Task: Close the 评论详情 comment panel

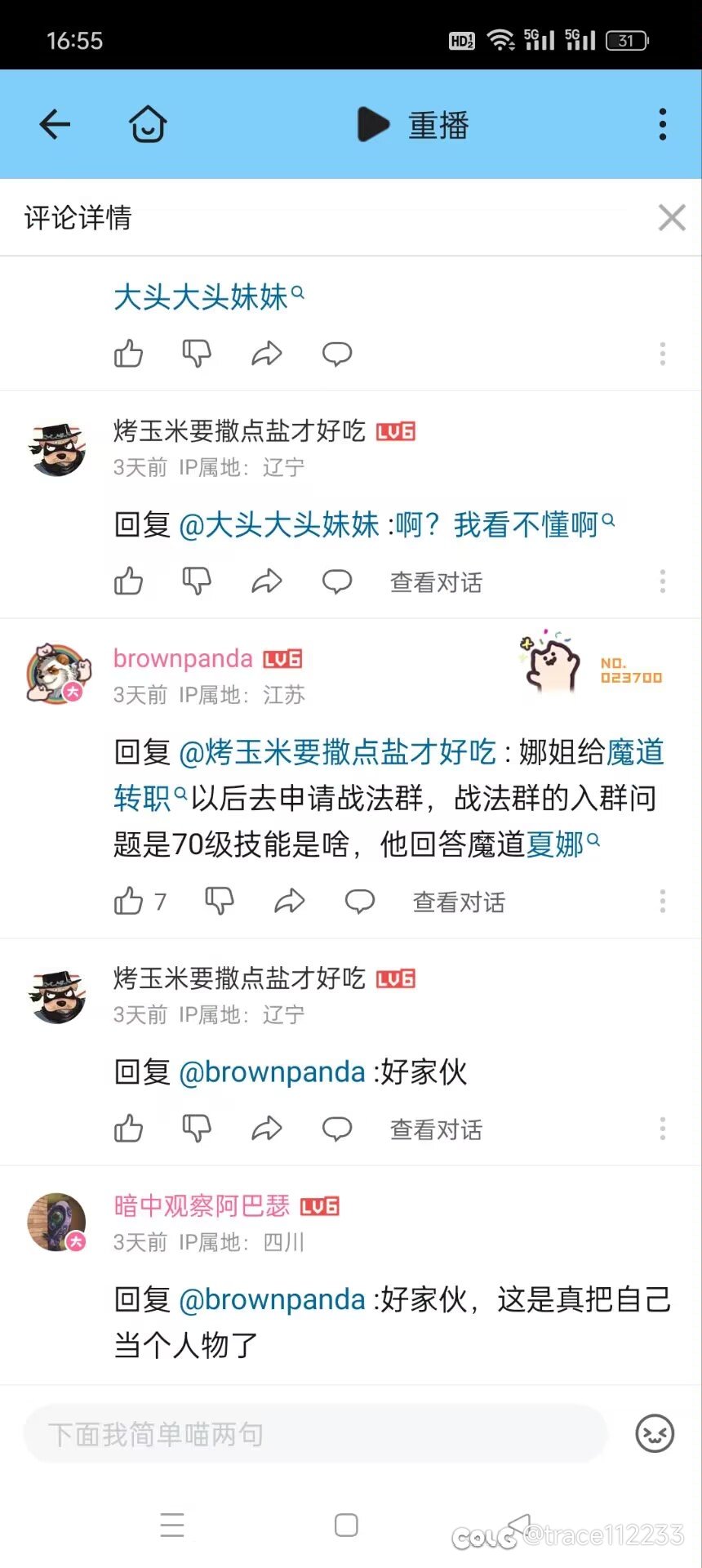Action: [x=672, y=217]
